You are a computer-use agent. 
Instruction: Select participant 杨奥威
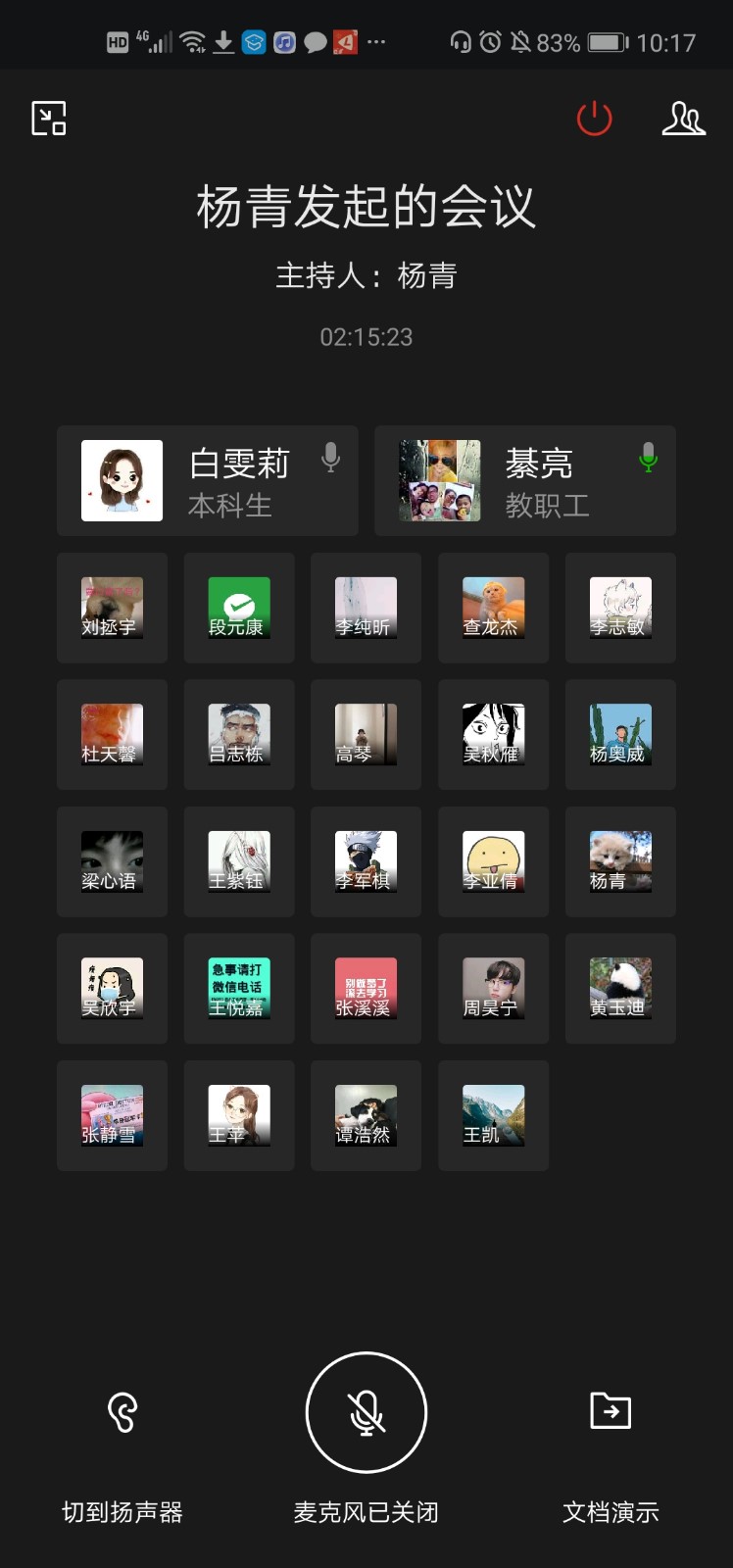click(x=620, y=734)
